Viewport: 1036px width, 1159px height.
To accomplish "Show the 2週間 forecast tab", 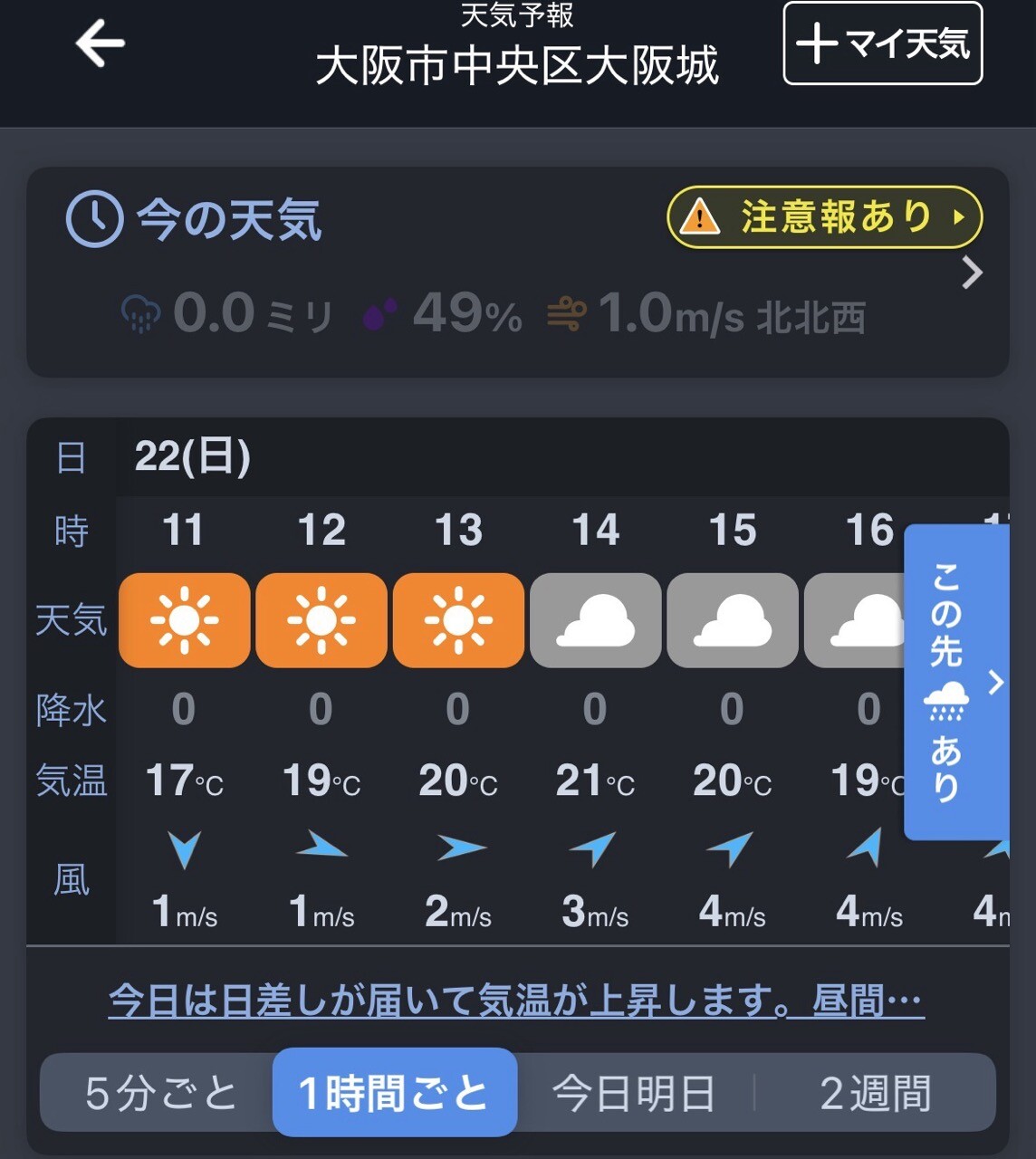I will coord(875,1093).
